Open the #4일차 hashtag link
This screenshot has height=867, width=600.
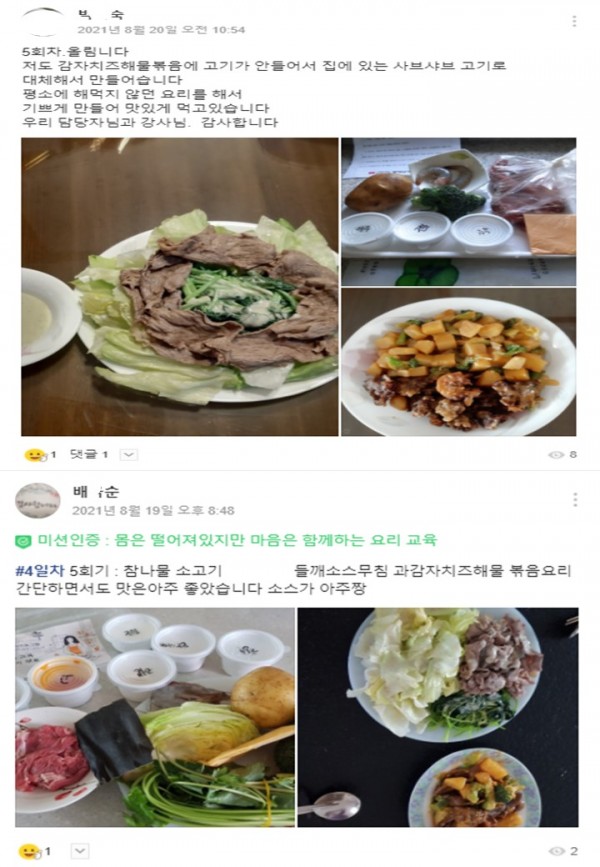(38, 570)
